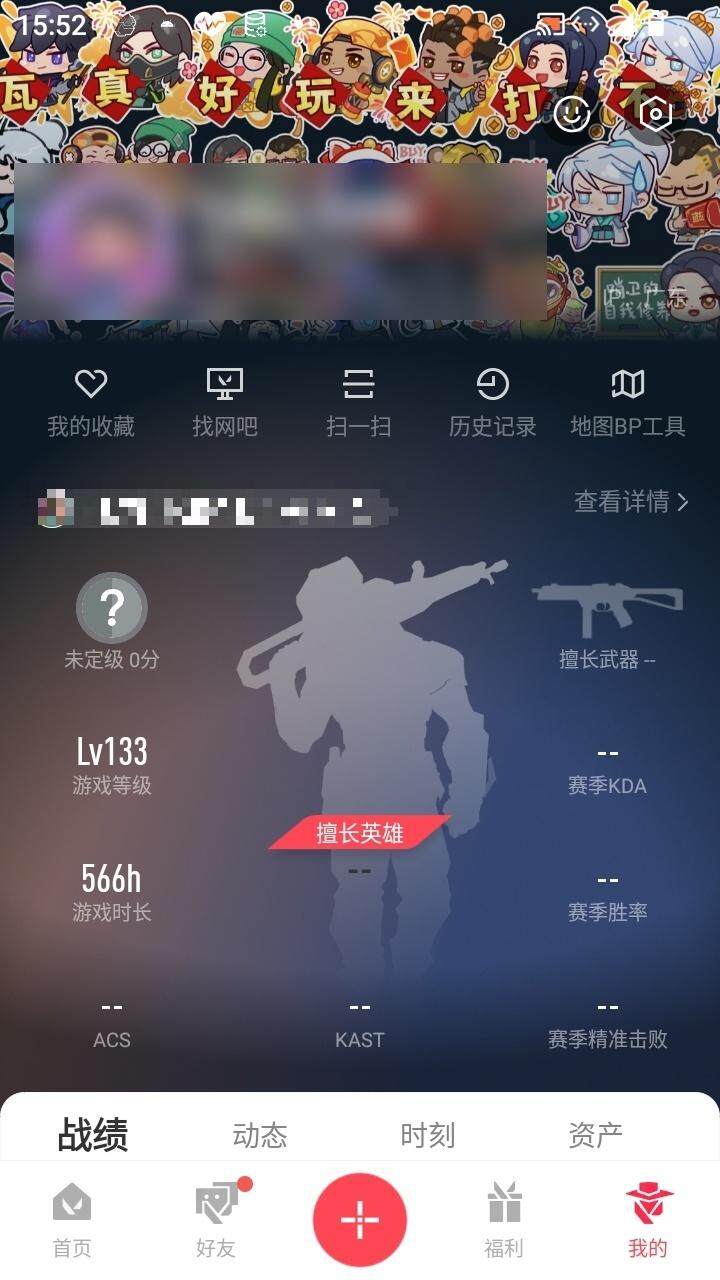The image size is (720, 1280).
Task: Open 地图BP工具 map tool
Action: click(x=627, y=402)
